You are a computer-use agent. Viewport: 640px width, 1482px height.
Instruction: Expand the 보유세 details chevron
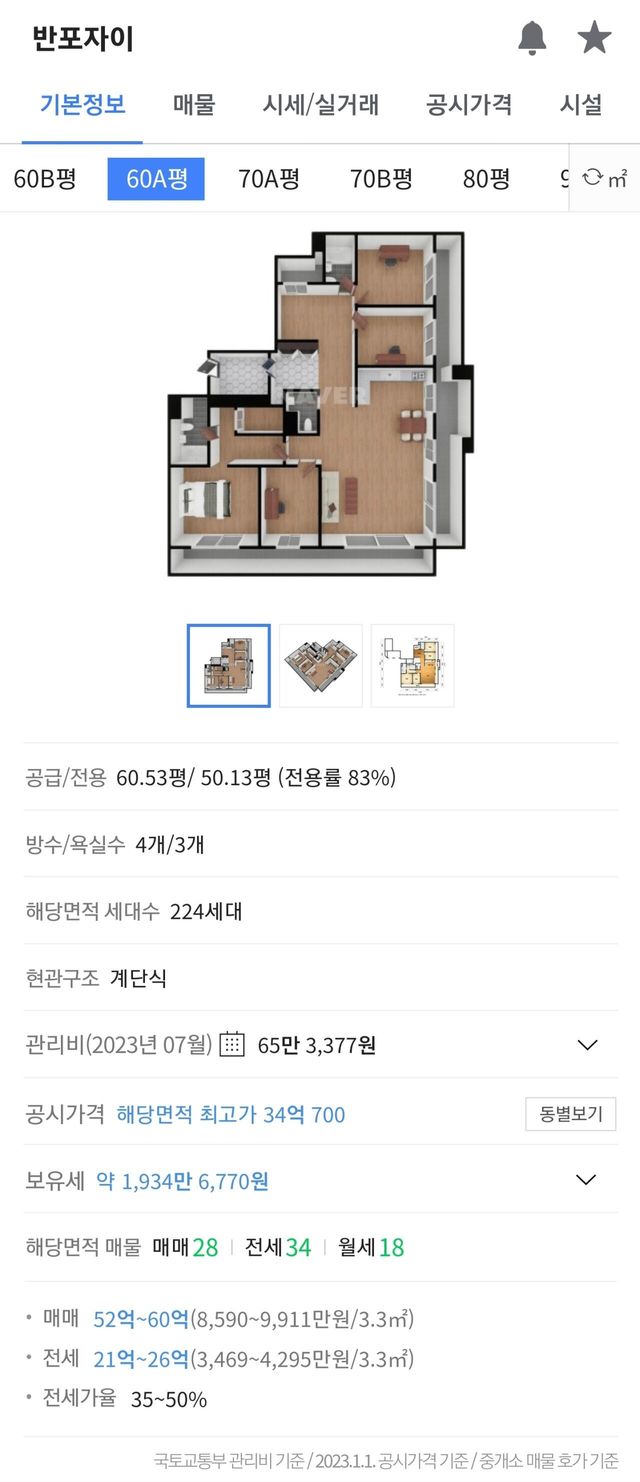tap(587, 1180)
